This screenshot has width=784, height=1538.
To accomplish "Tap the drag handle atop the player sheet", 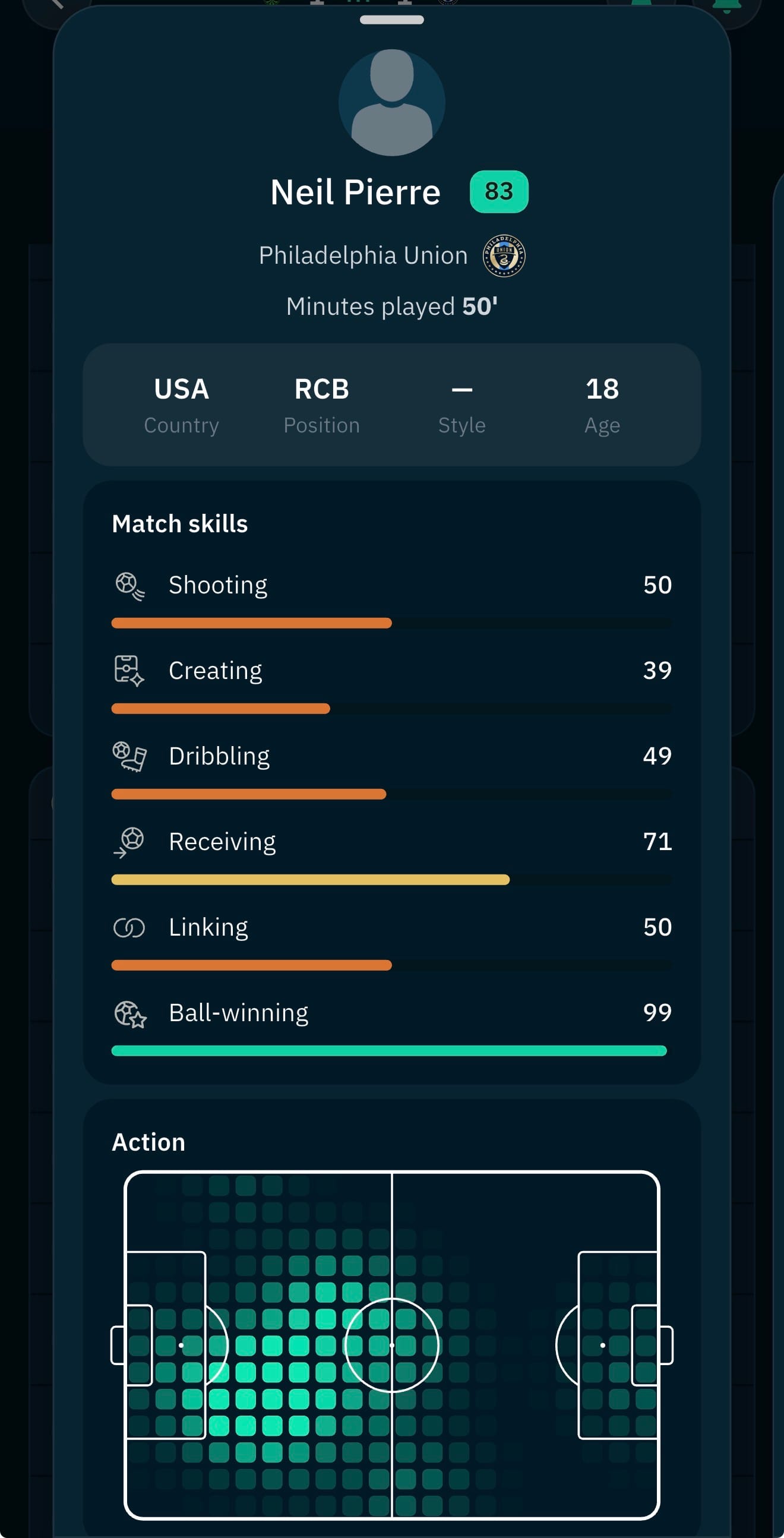I will pyautogui.click(x=391, y=20).
